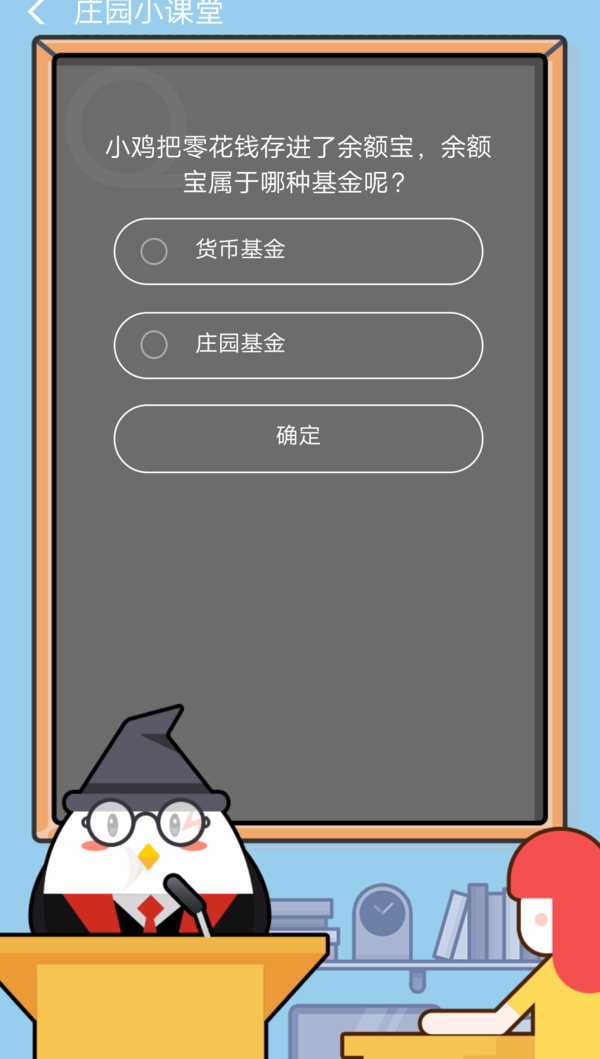
Task: Confirm answer with 确定 button
Action: coord(298,437)
